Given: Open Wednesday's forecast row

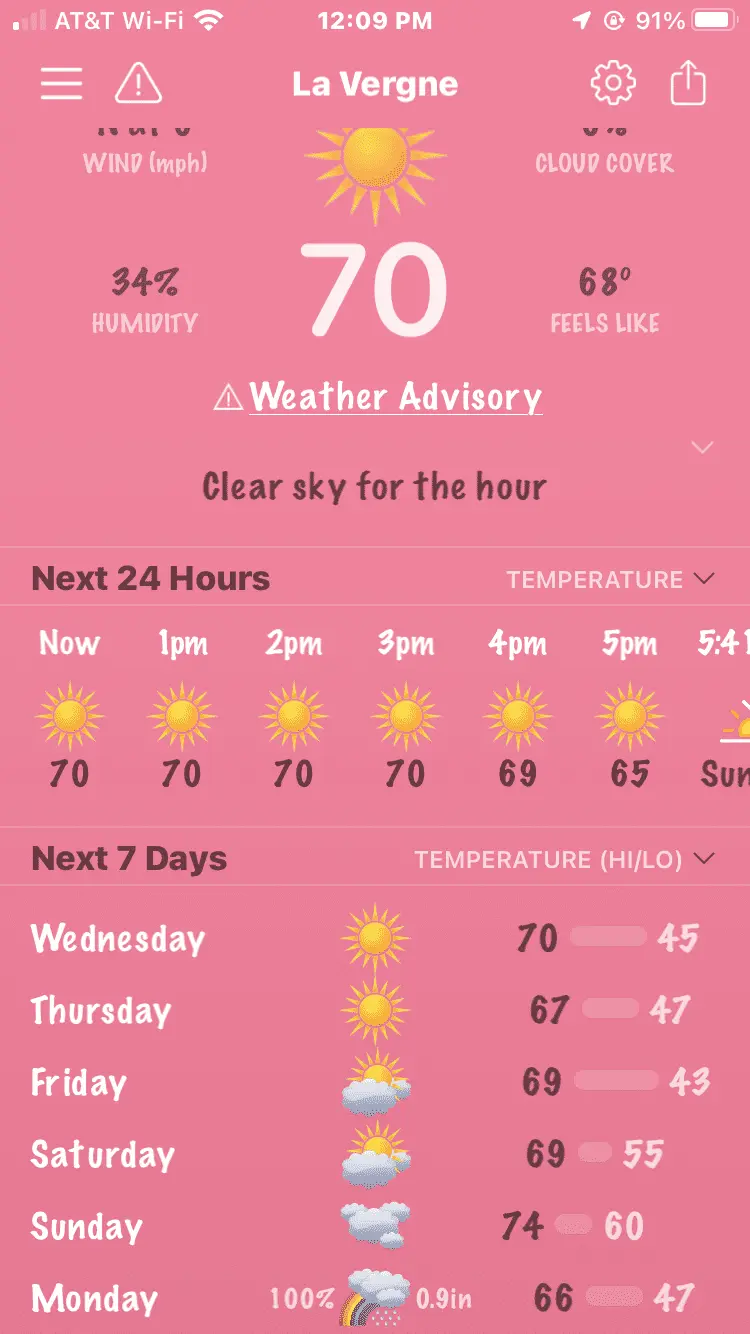Looking at the screenshot, I should 375,938.
